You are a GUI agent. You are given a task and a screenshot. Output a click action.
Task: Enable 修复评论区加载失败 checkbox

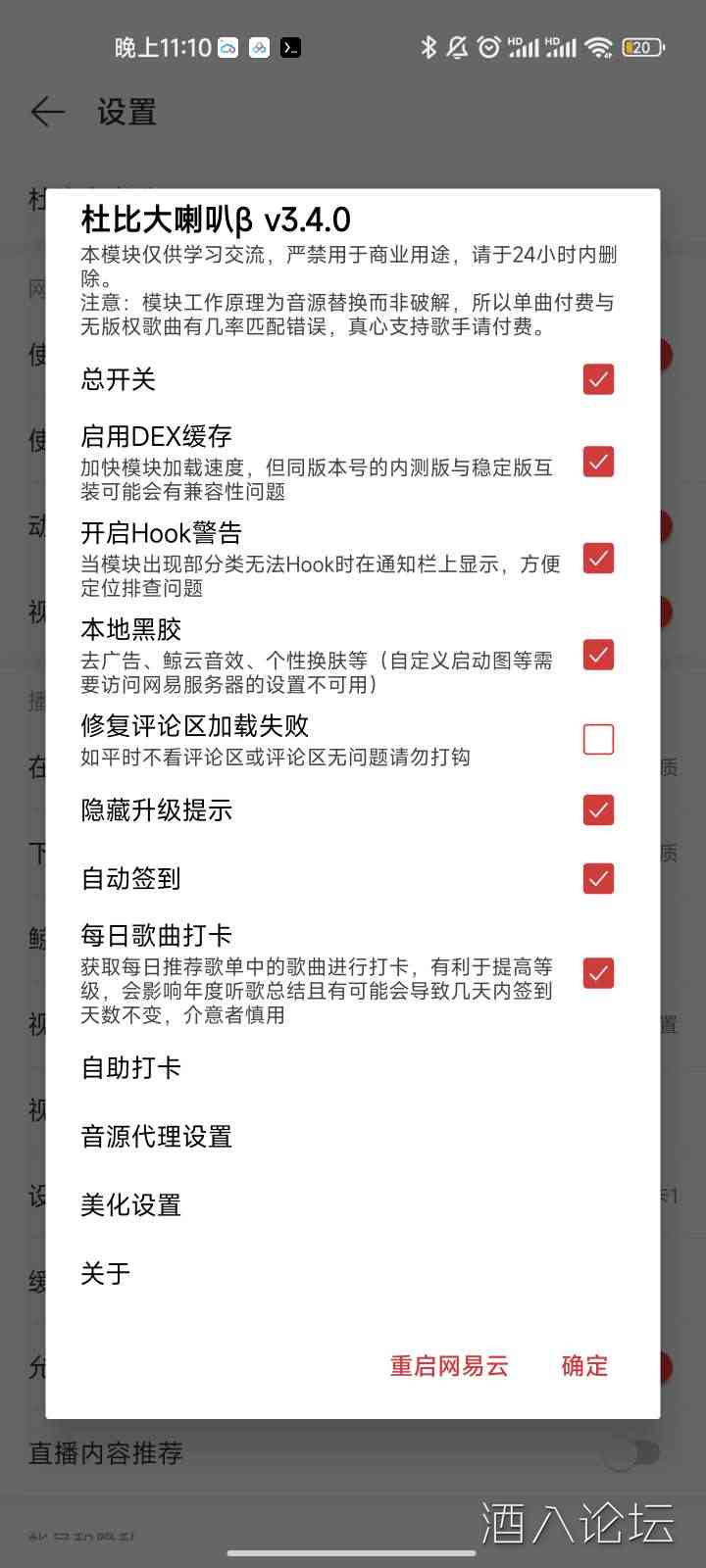[x=598, y=739]
